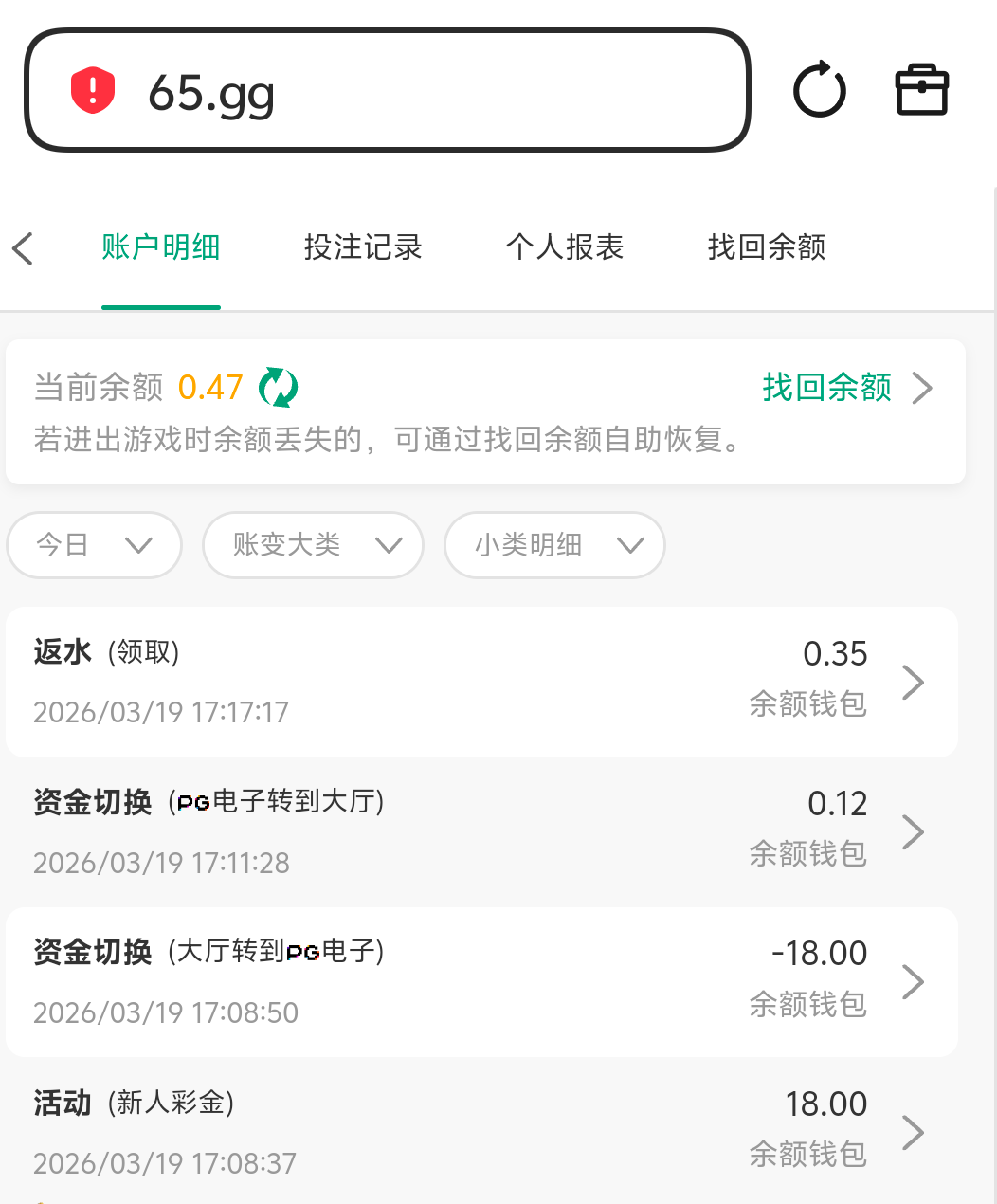
Task: Expand the 账变大类 filter dropdown
Action: (x=313, y=545)
